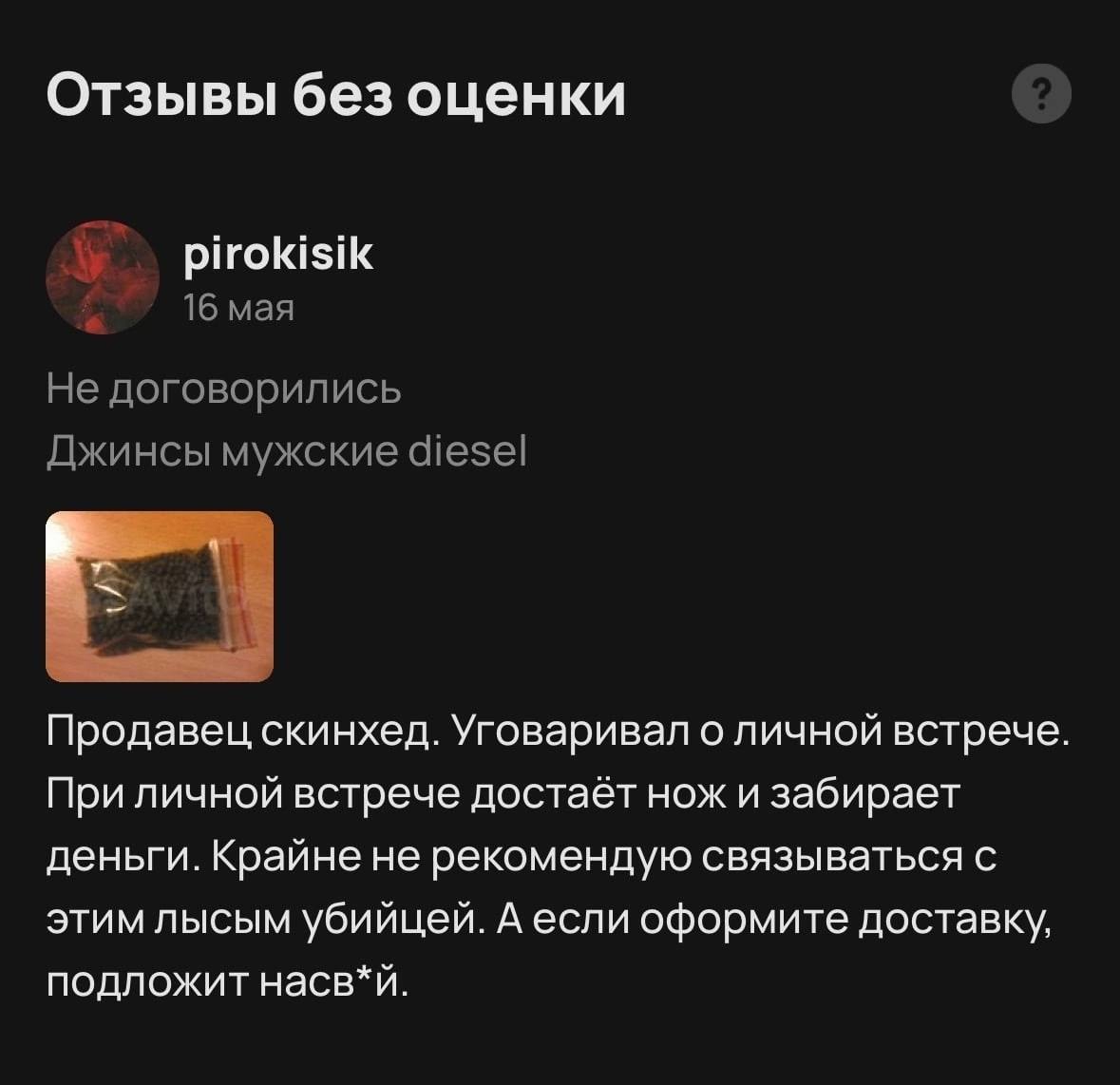1120x1085 pixels.
Task: Open the question mark help icon
Action: coord(1041,95)
